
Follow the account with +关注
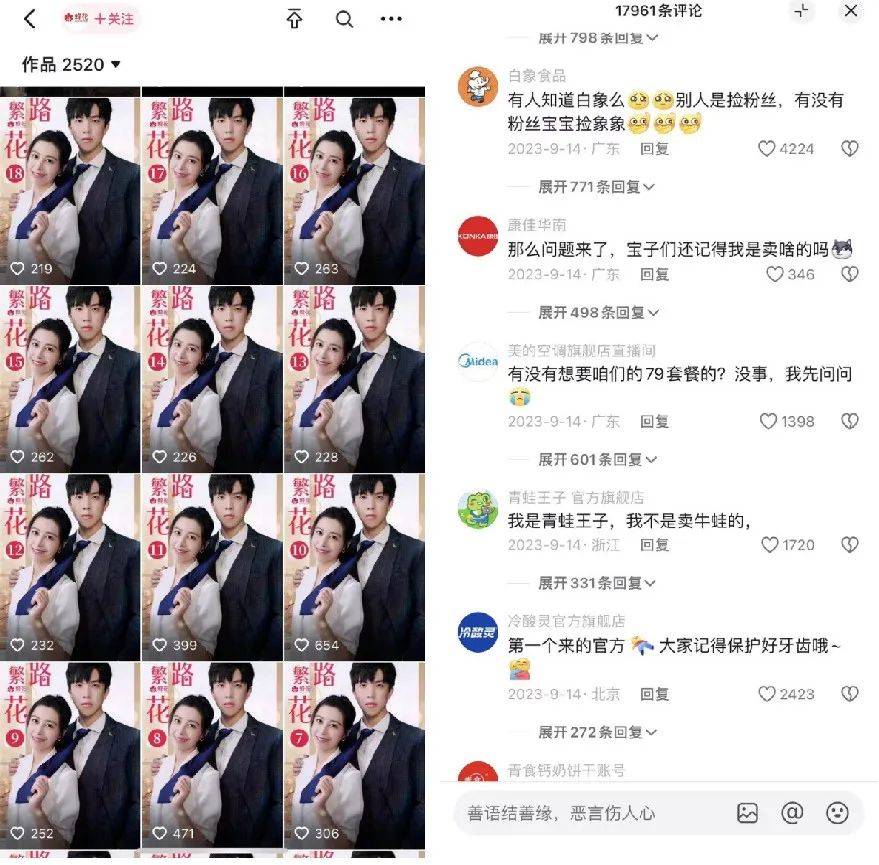pyautogui.click(x=115, y=19)
